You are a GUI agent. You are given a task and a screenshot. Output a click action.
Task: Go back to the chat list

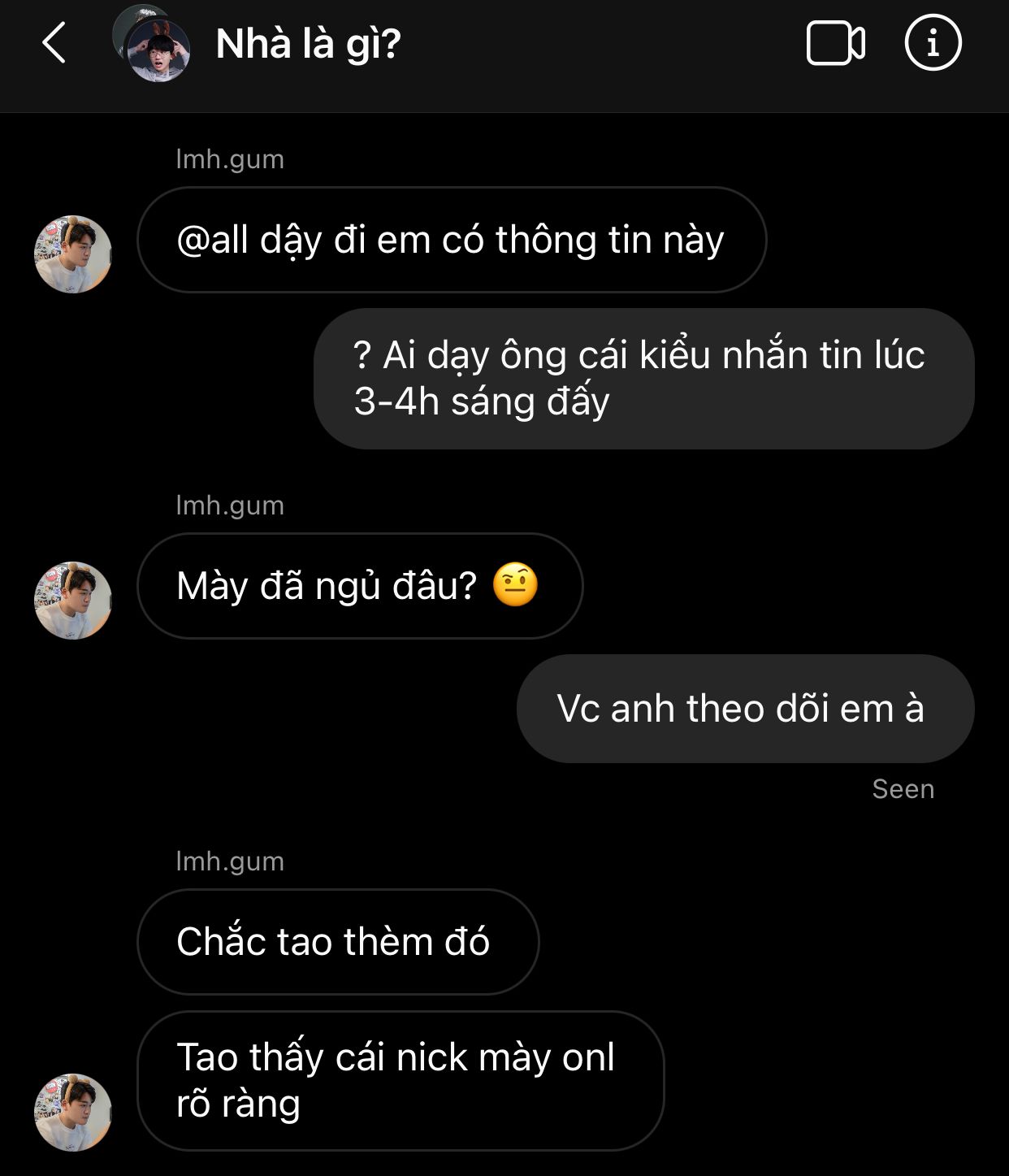pyautogui.click(x=54, y=43)
